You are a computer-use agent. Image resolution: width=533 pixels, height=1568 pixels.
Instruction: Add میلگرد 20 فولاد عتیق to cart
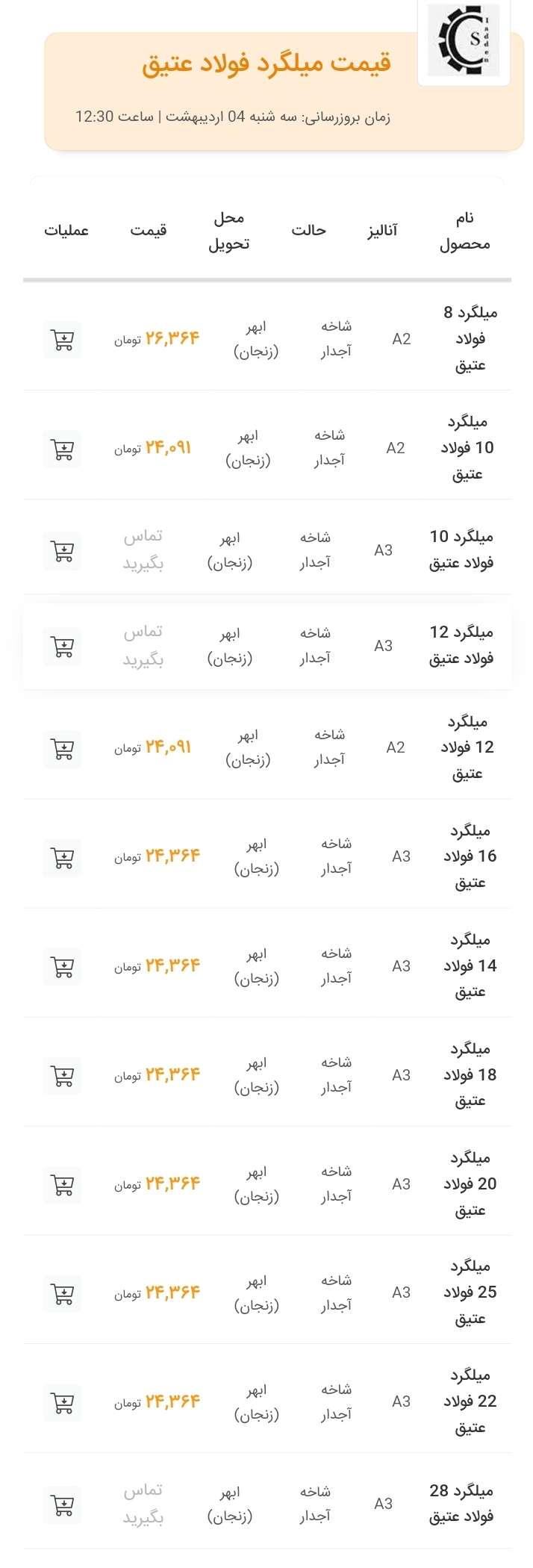[62, 1185]
